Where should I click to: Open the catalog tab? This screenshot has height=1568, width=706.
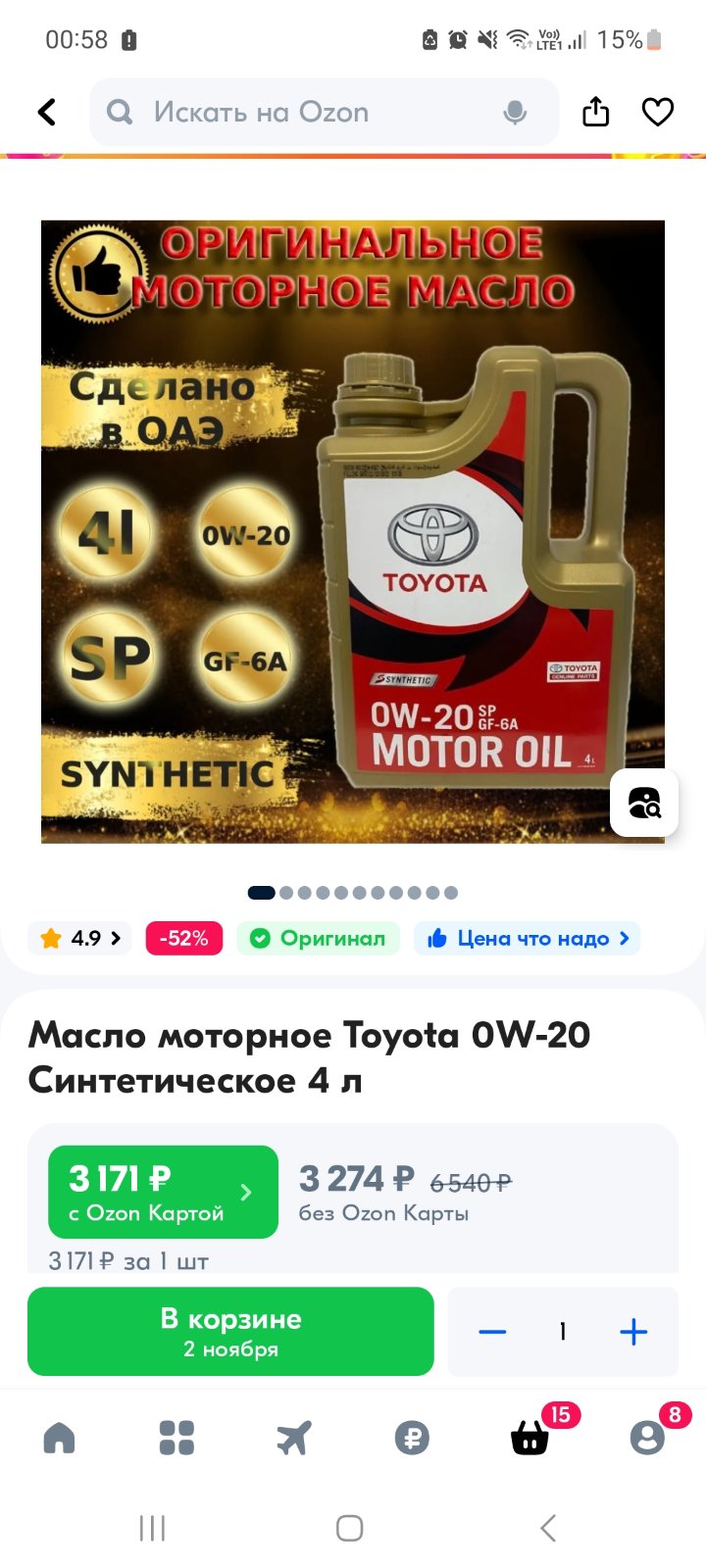click(x=176, y=1438)
